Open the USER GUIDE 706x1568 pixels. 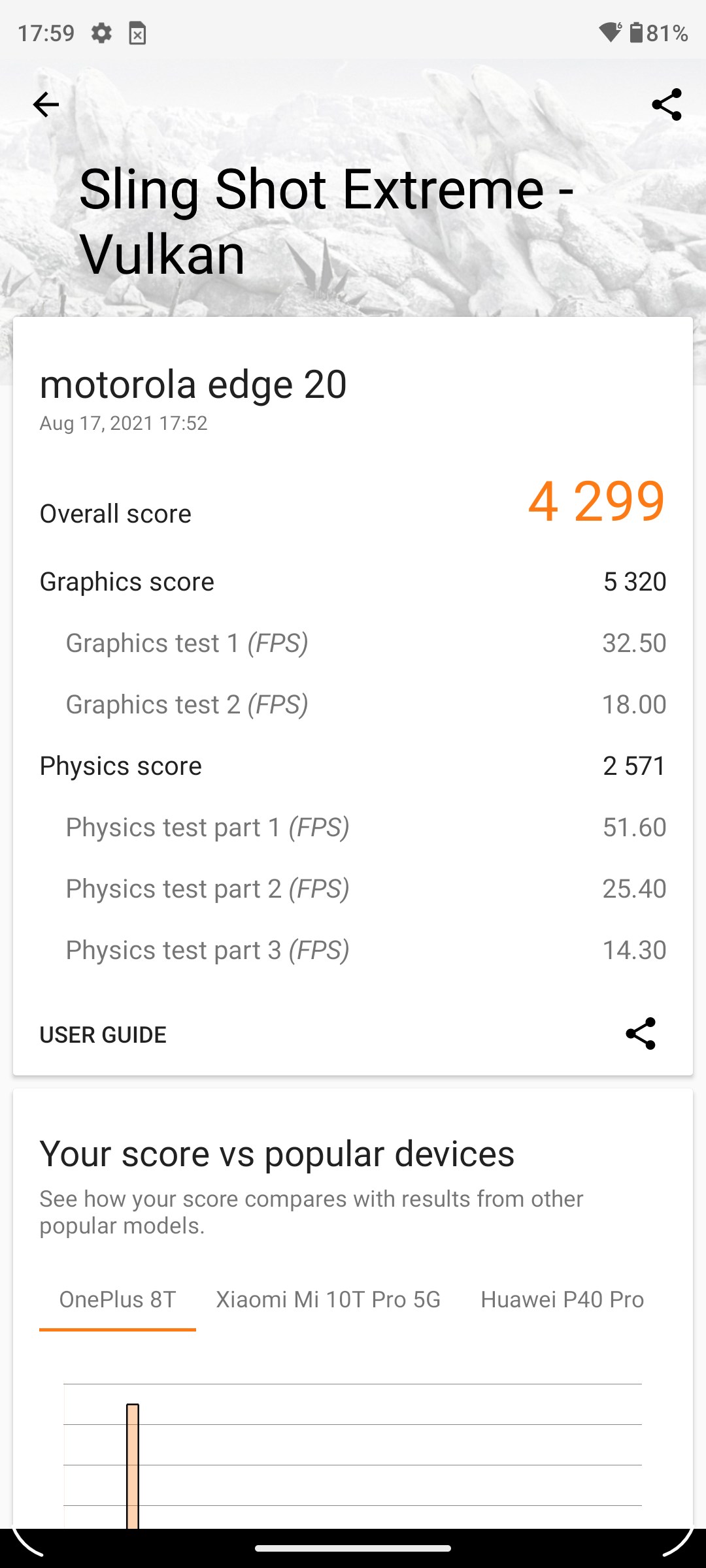(x=103, y=1035)
